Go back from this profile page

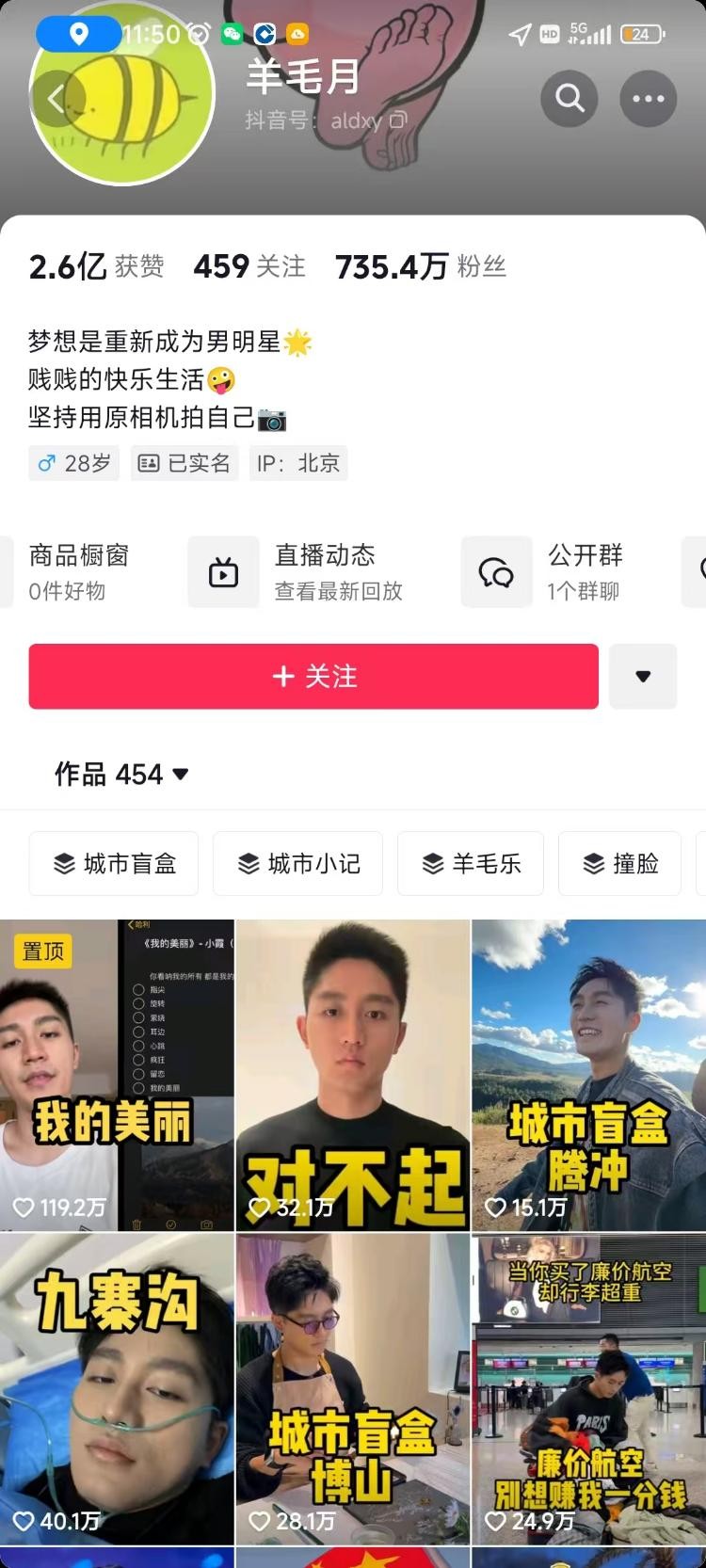pos(56,98)
